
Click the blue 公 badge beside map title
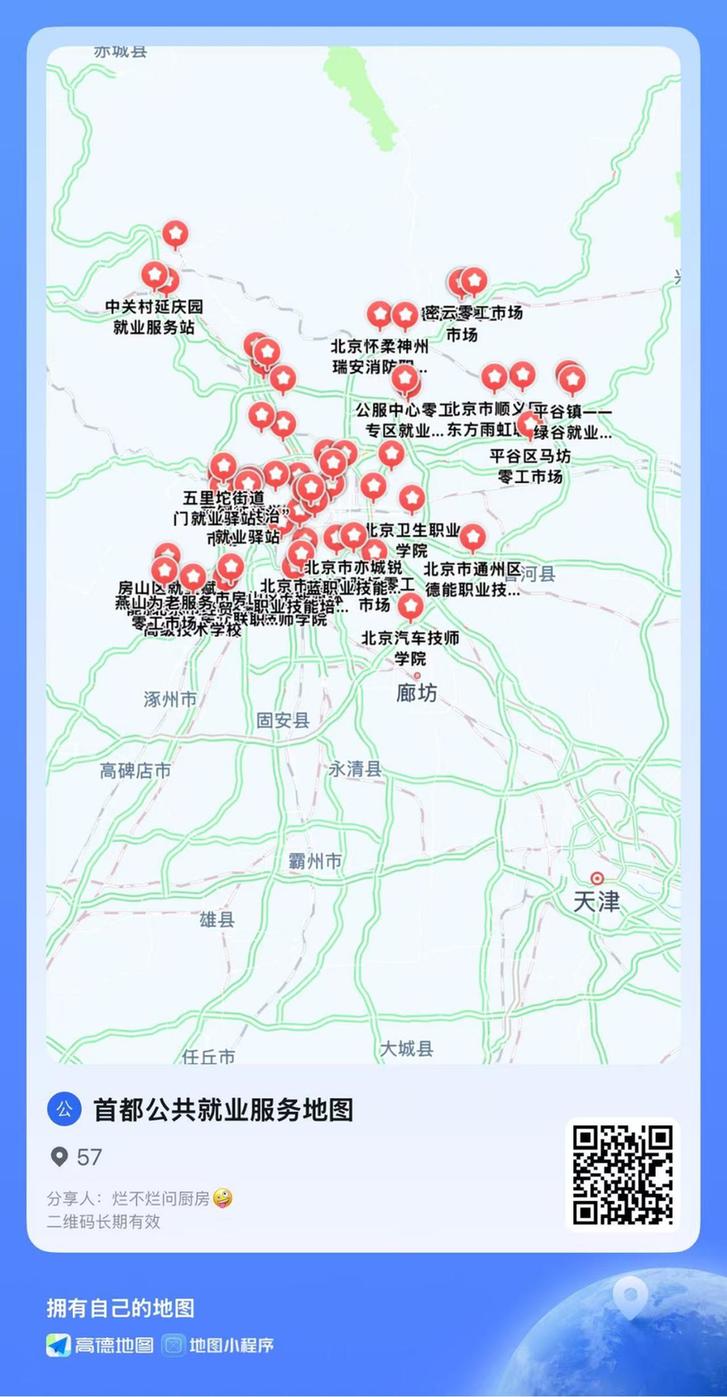(64, 1110)
